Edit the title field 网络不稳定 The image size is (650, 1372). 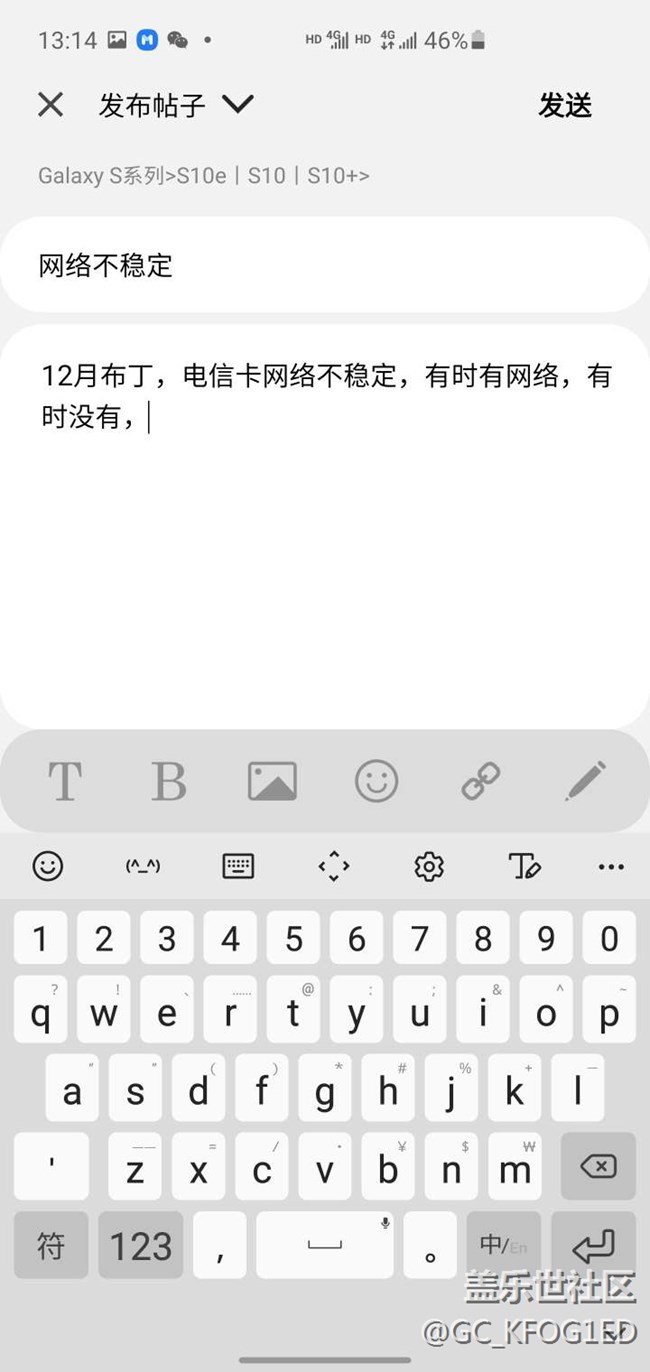click(x=324, y=265)
